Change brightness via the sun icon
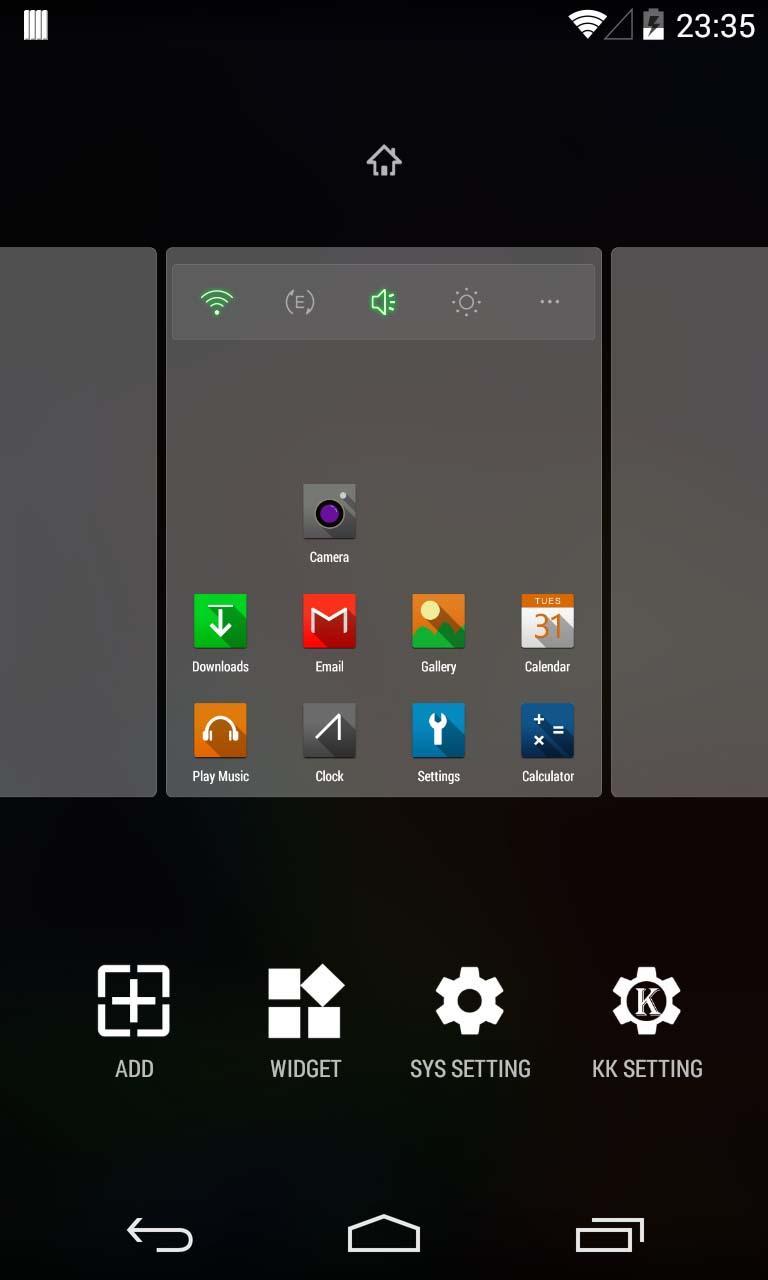This screenshot has width=768, height=1280. pyautogui.click(x=466, y=302)
